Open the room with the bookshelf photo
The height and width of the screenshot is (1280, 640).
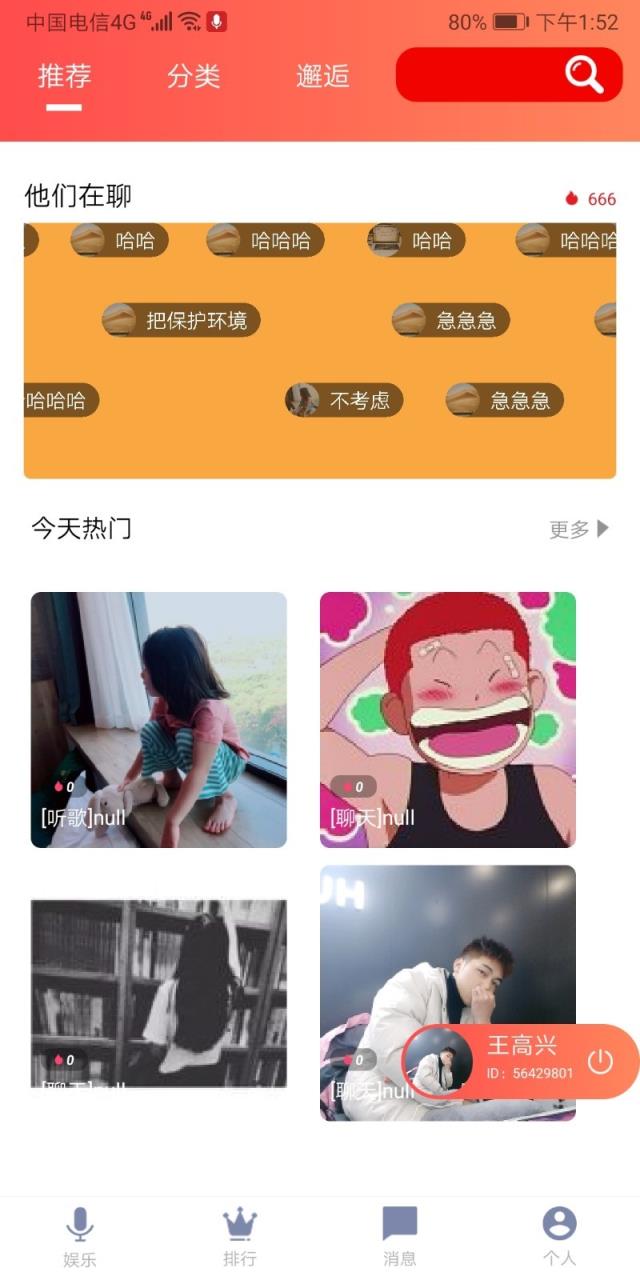pos(159,993)
